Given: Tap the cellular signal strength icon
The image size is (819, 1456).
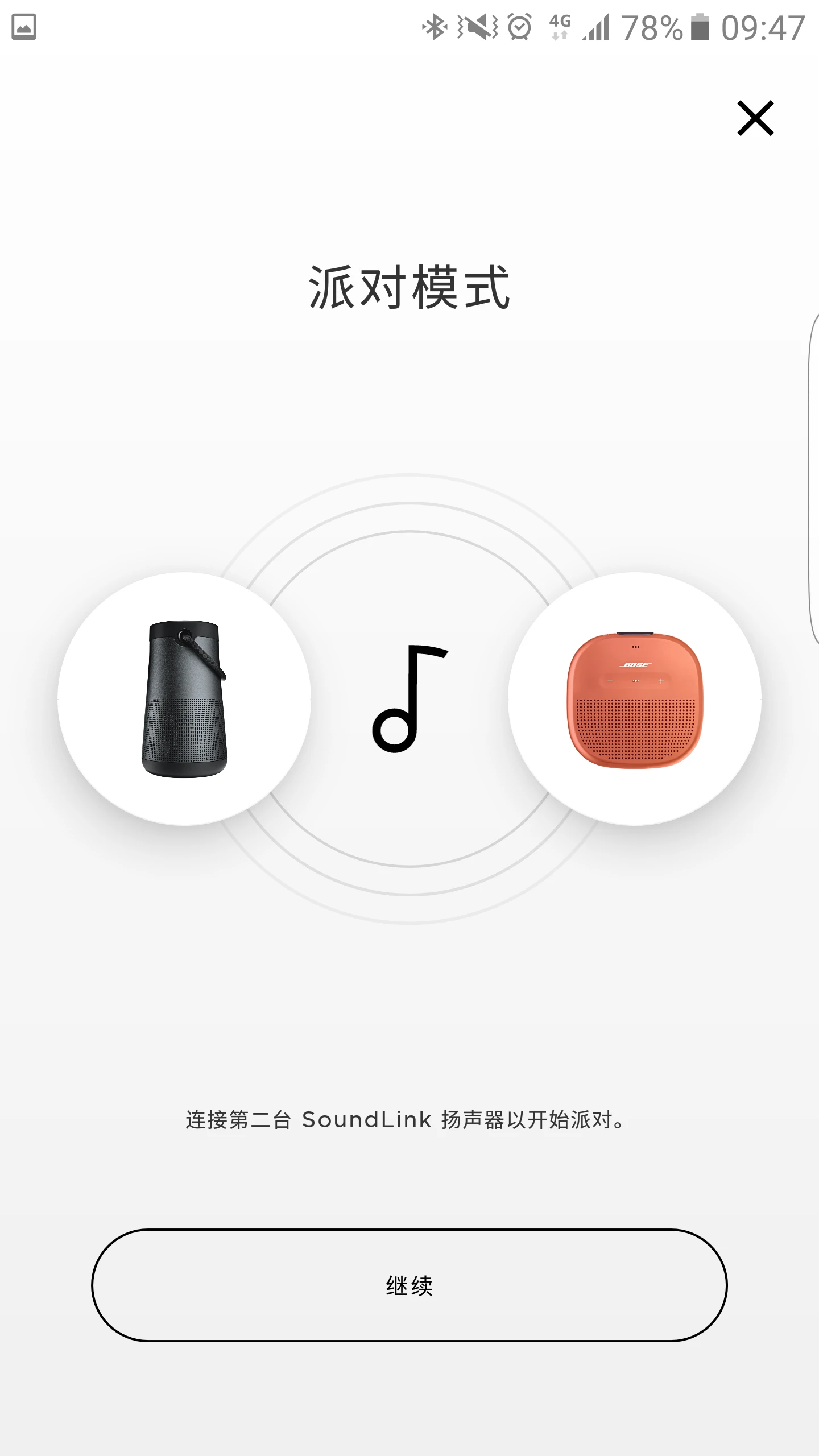Looking at the screenshot, I should tap(595, 27).
